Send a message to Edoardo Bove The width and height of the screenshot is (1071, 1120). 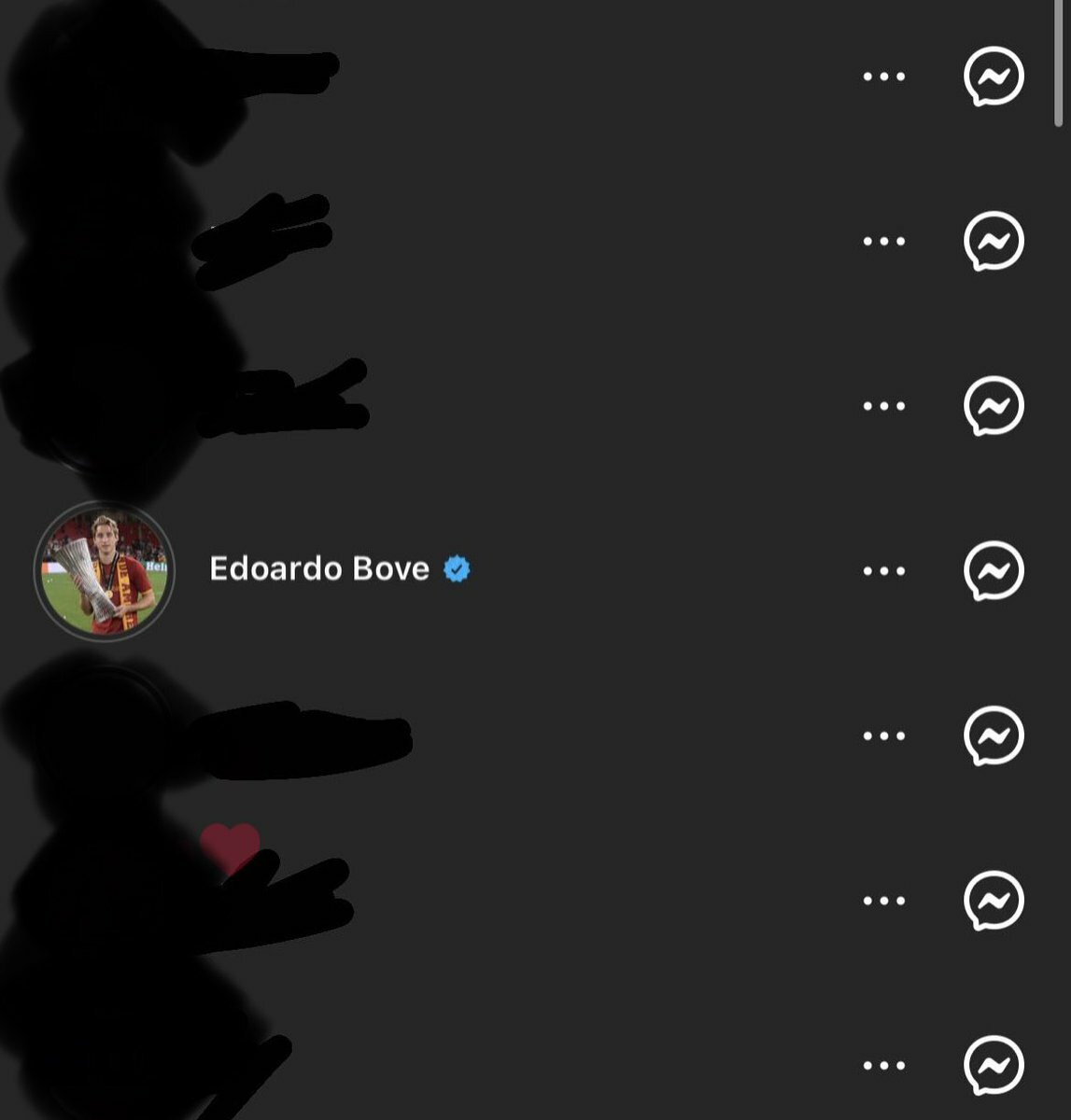pos(993,570)
